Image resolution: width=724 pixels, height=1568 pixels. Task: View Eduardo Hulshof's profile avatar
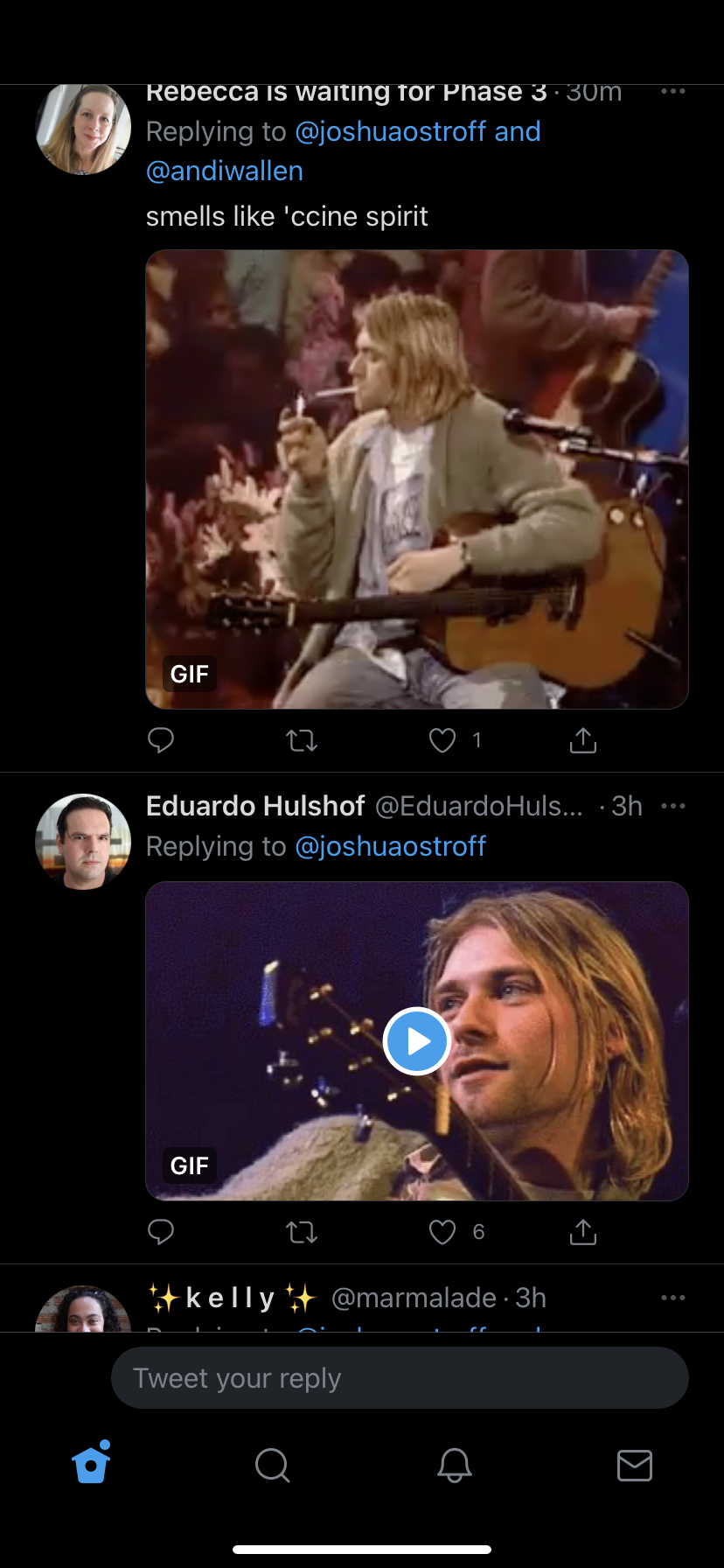(83, 842)
